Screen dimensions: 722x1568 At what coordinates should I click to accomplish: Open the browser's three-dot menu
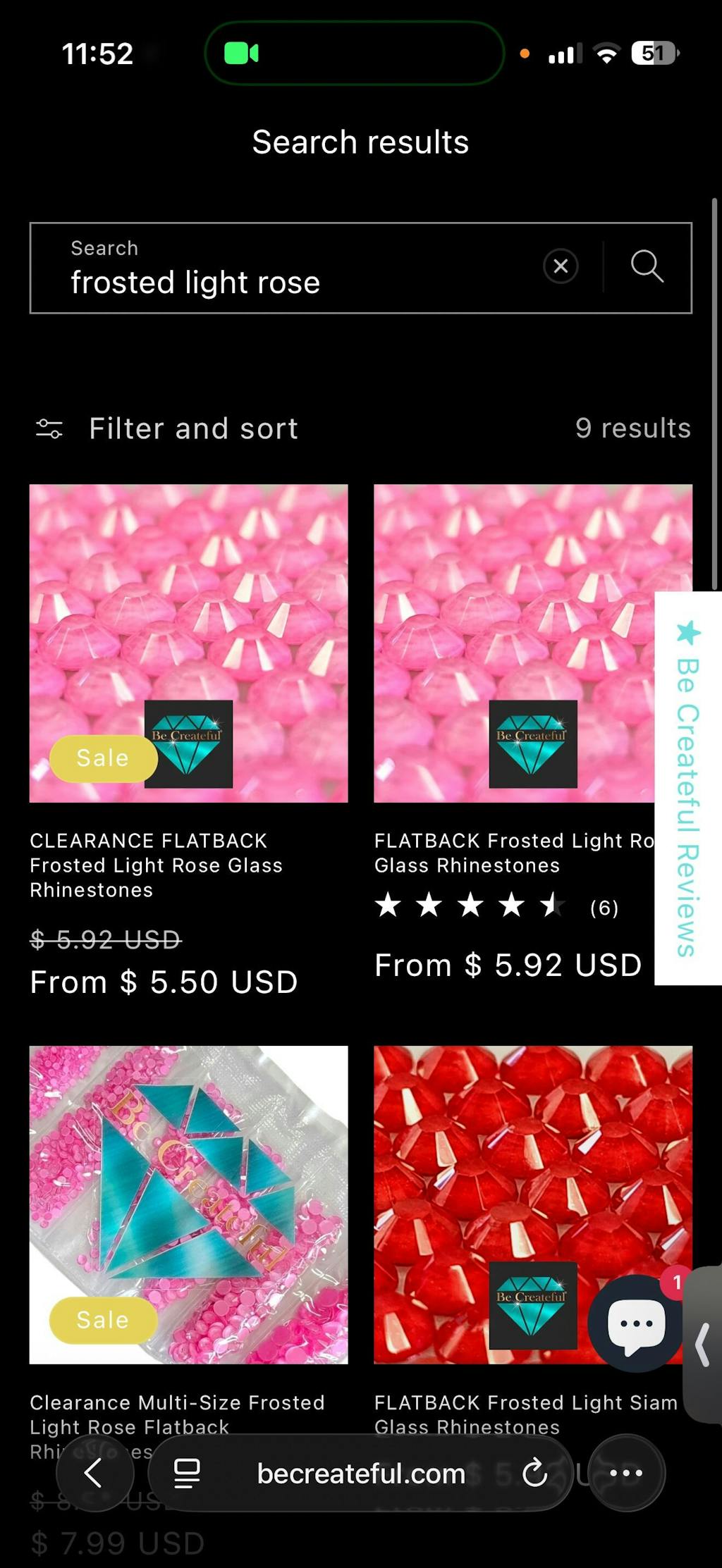pyautogui.click(x=626, y=1472)
